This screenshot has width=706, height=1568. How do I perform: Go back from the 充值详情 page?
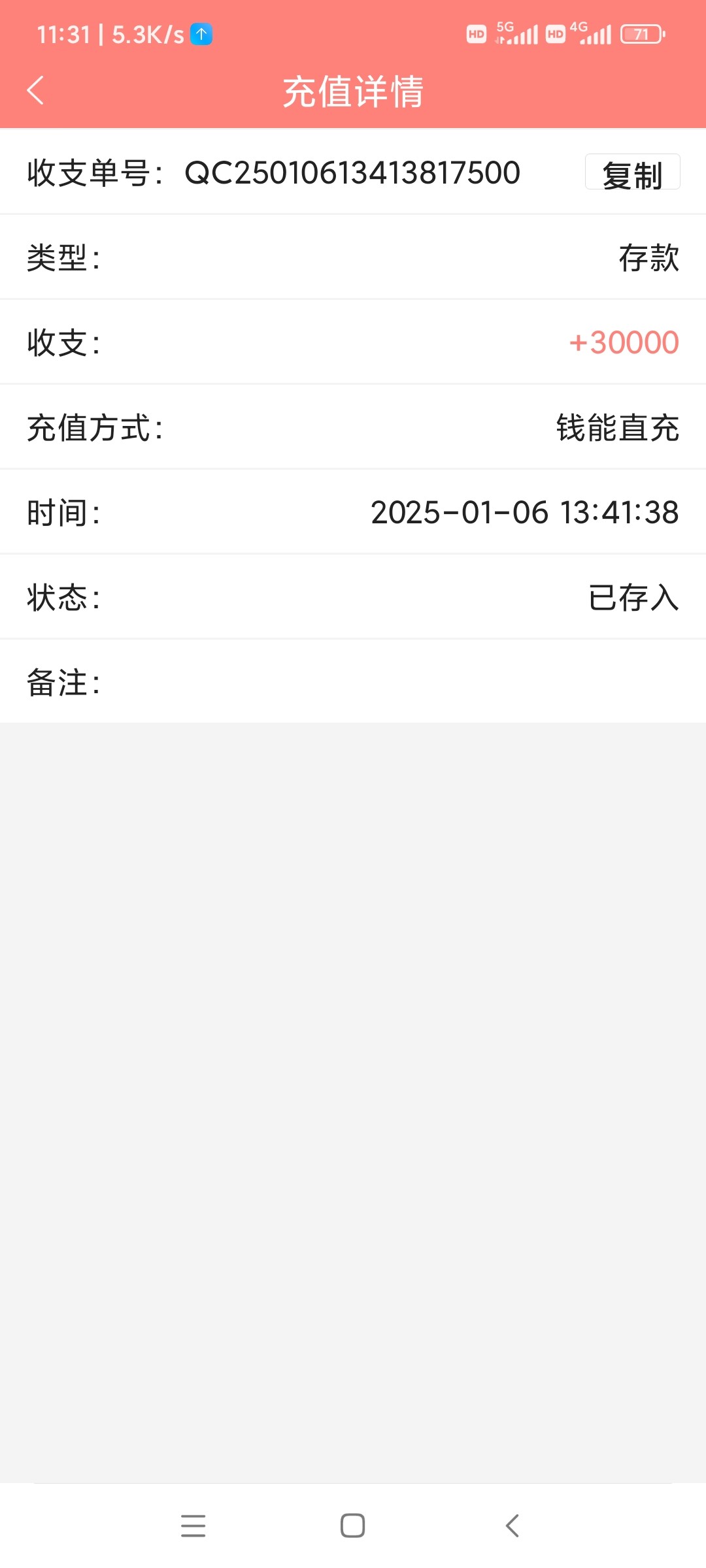point(36,90)
